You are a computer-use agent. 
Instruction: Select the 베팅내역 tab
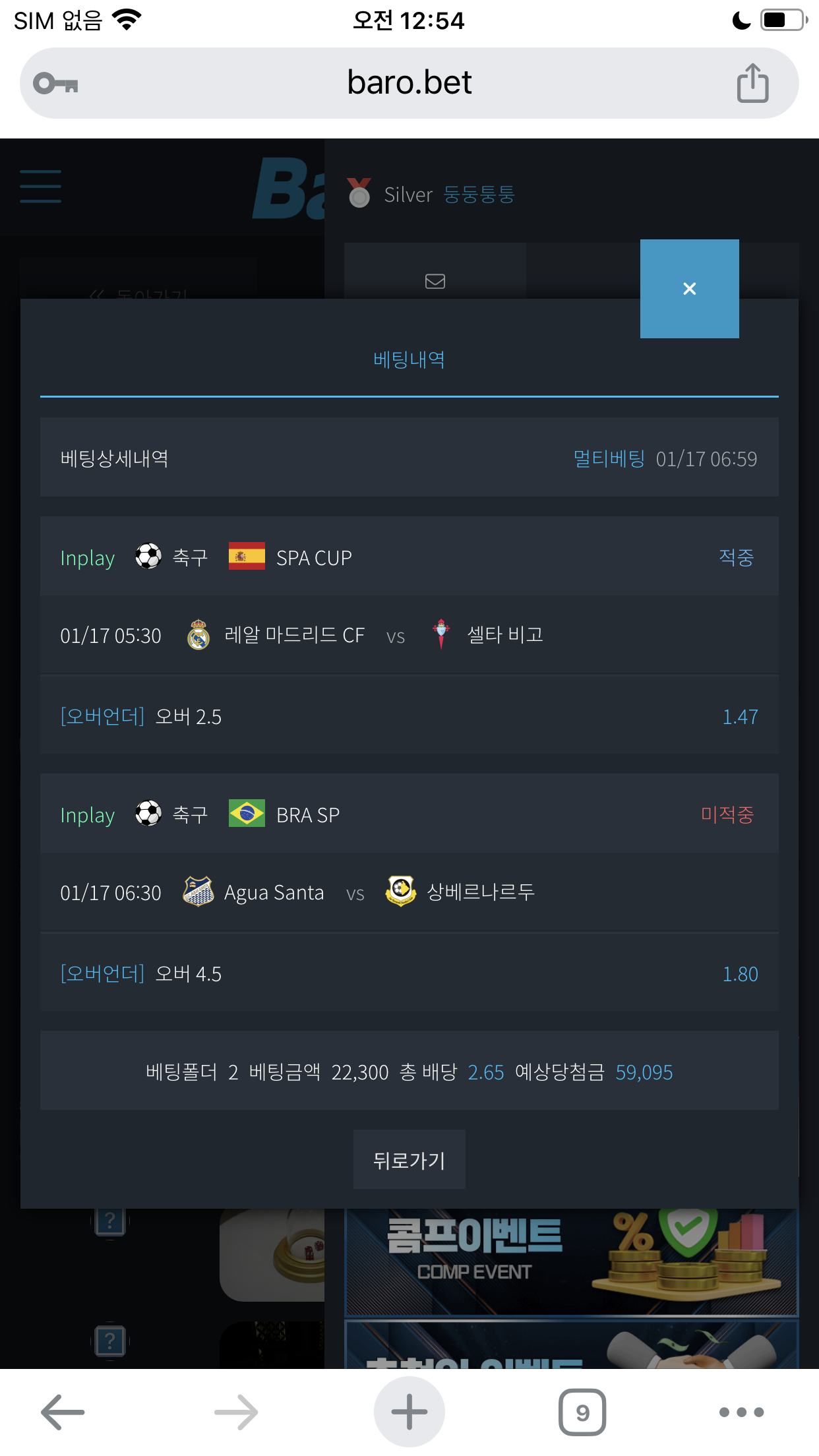pos(409,359)
